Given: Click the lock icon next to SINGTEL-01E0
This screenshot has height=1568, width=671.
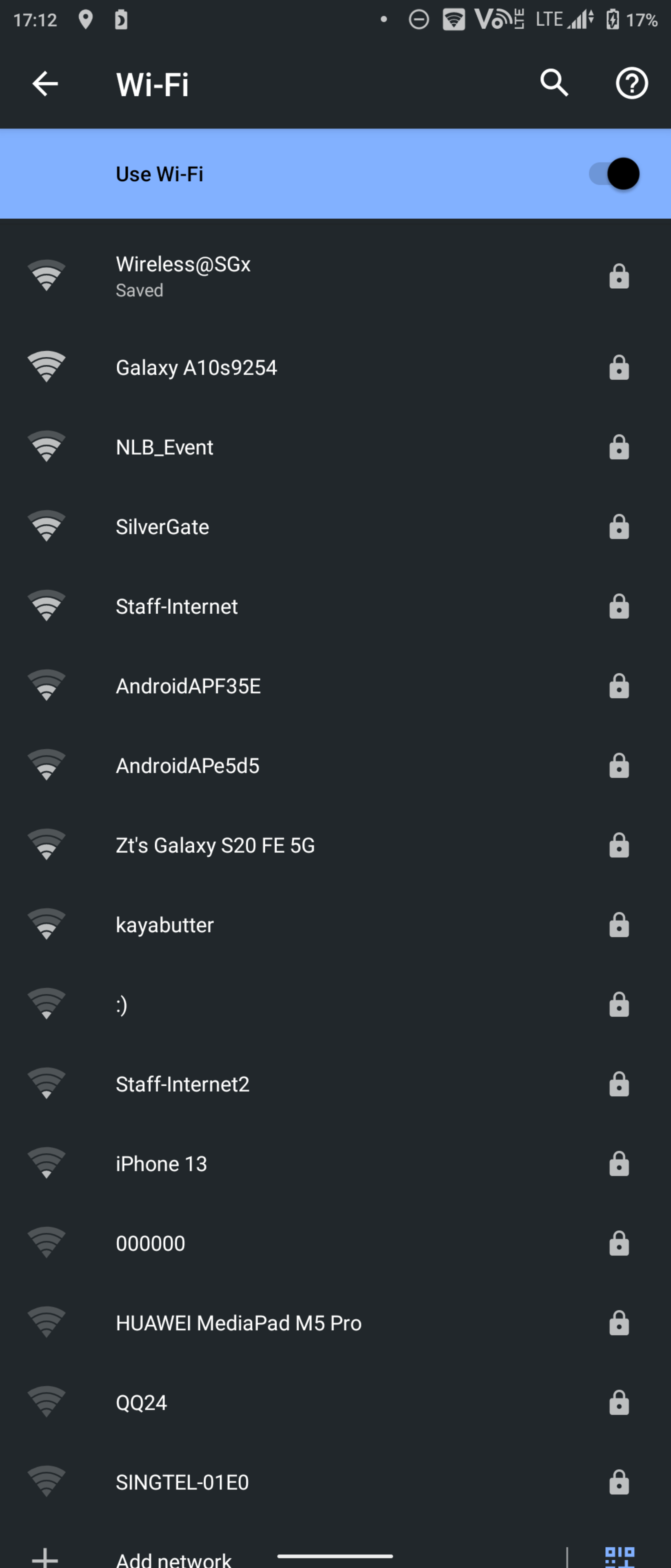Looking at the screenshot, I should click(x=619, y=1482).
